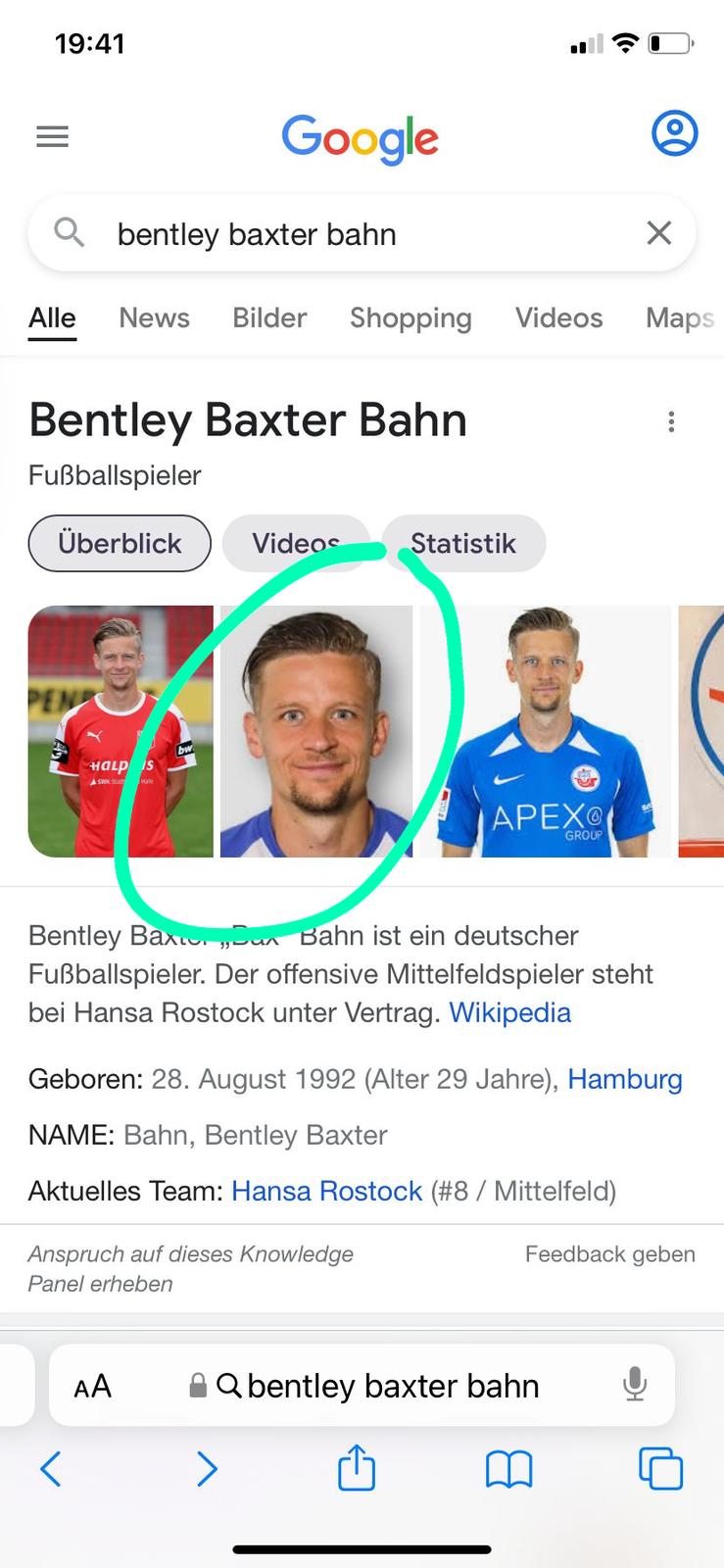The width and height of the screenshot is (724, 1568).
Task: Switch to the Bilder tab
Action: coord(269,318)
